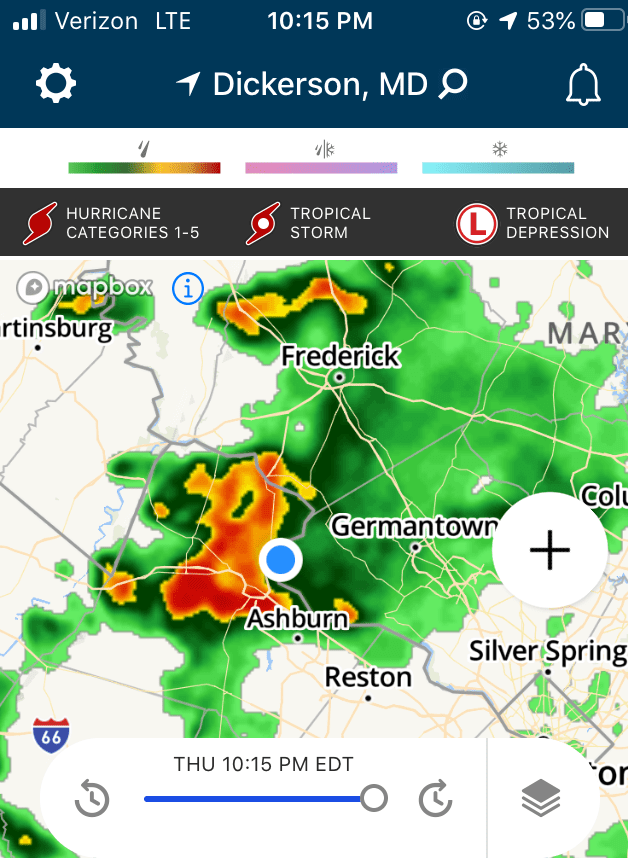Tap the radar timeline slider handle

[x=373, y=798]
